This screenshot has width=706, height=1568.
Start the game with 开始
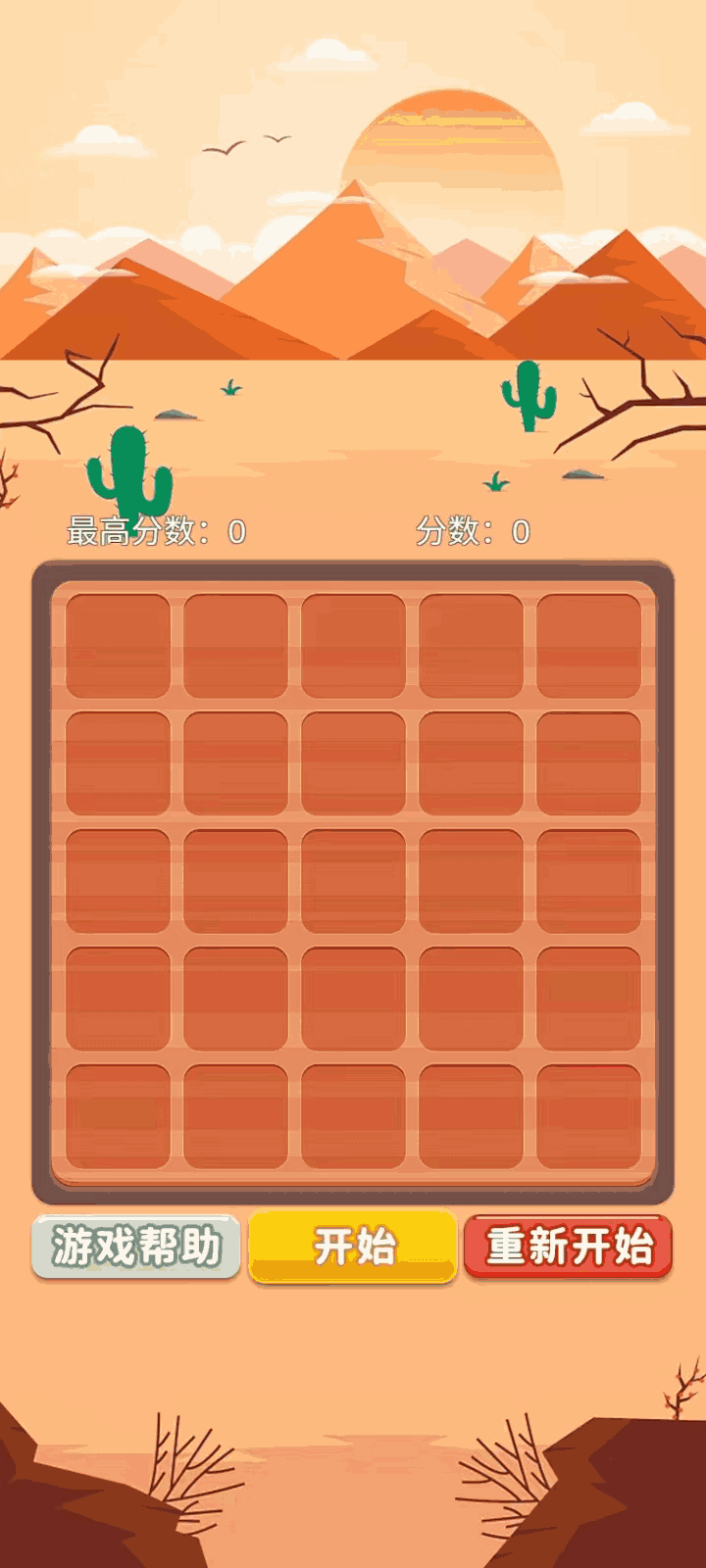pos(353,1247)
